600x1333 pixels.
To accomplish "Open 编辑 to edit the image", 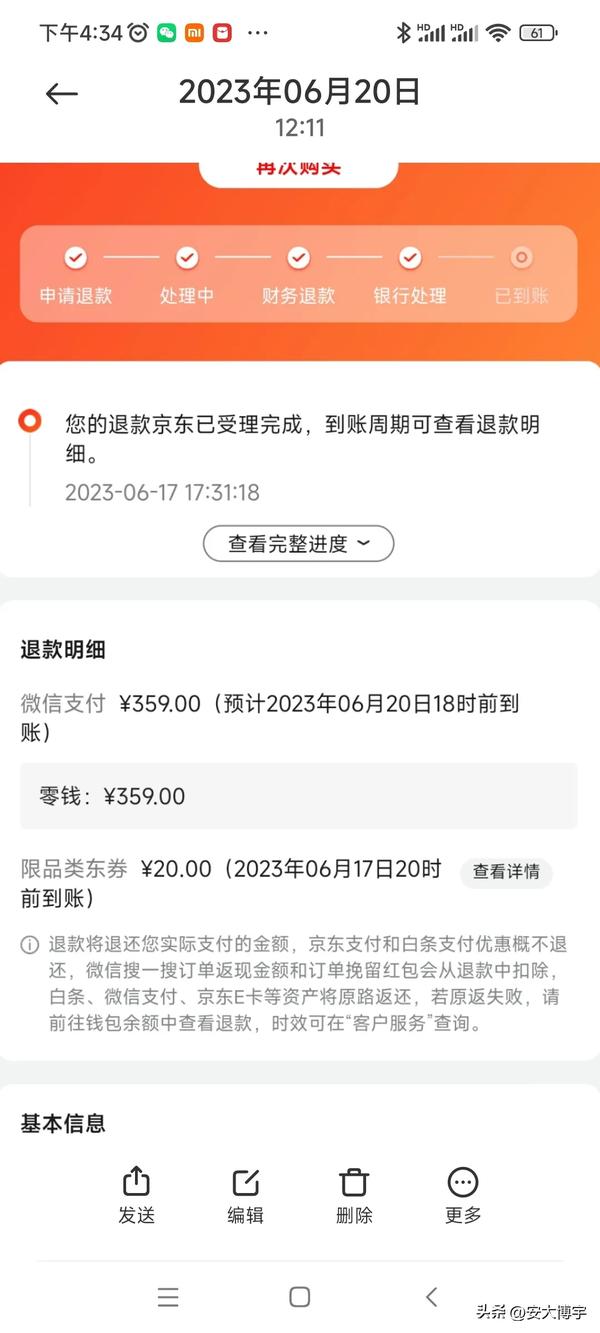I will point(245,1195).
